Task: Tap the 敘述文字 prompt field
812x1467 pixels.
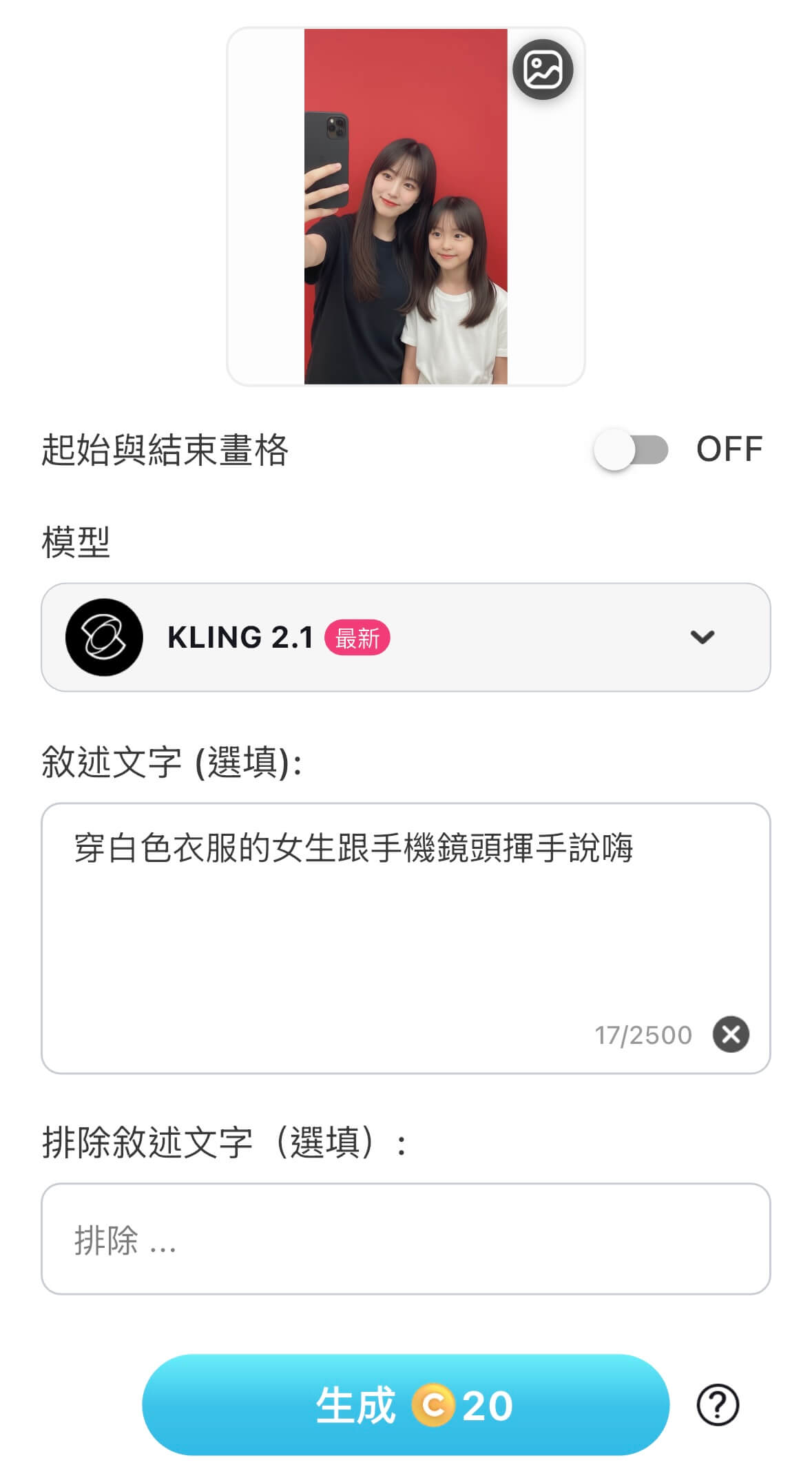Action: click(405, 923)
